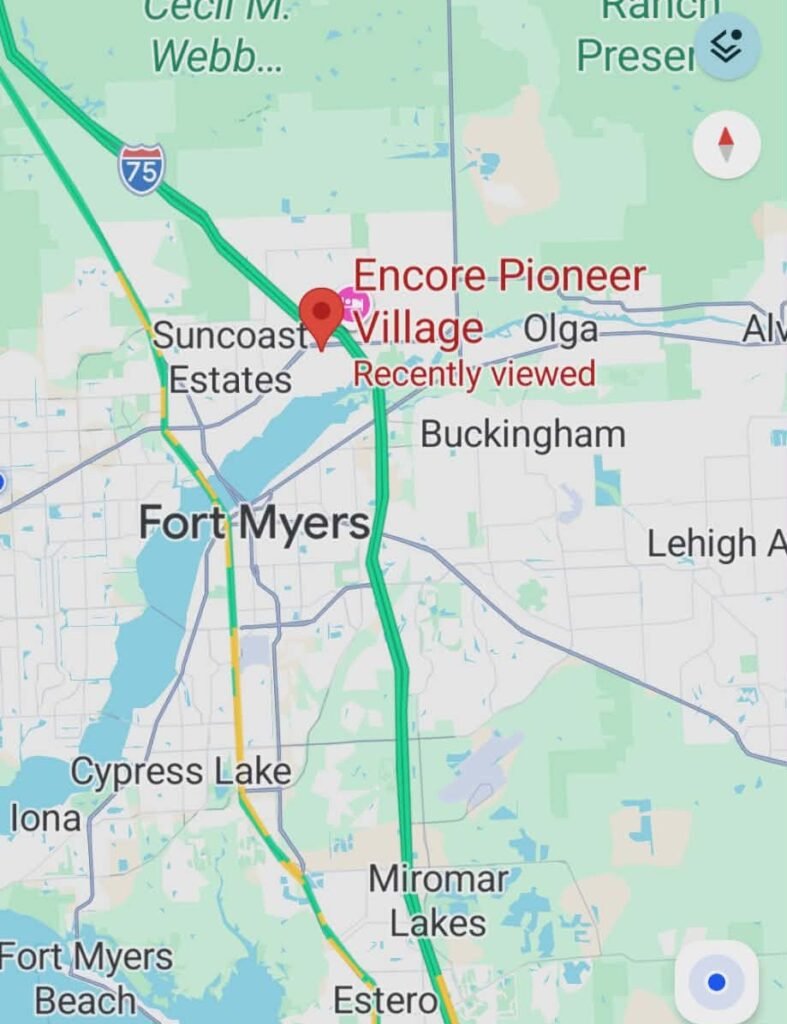The image size is (787, 1024).
Task: Tap the compass to reset north
Action: pos(726,145)
